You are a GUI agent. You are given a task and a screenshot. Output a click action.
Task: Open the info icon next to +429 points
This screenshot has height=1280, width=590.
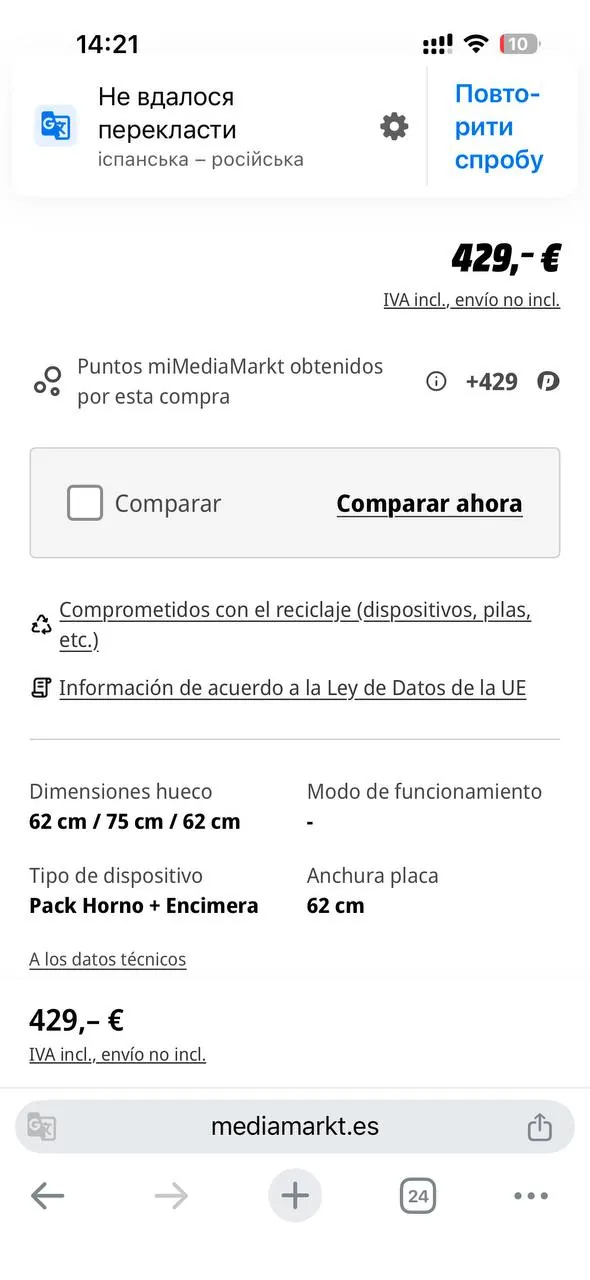[436, 381]
